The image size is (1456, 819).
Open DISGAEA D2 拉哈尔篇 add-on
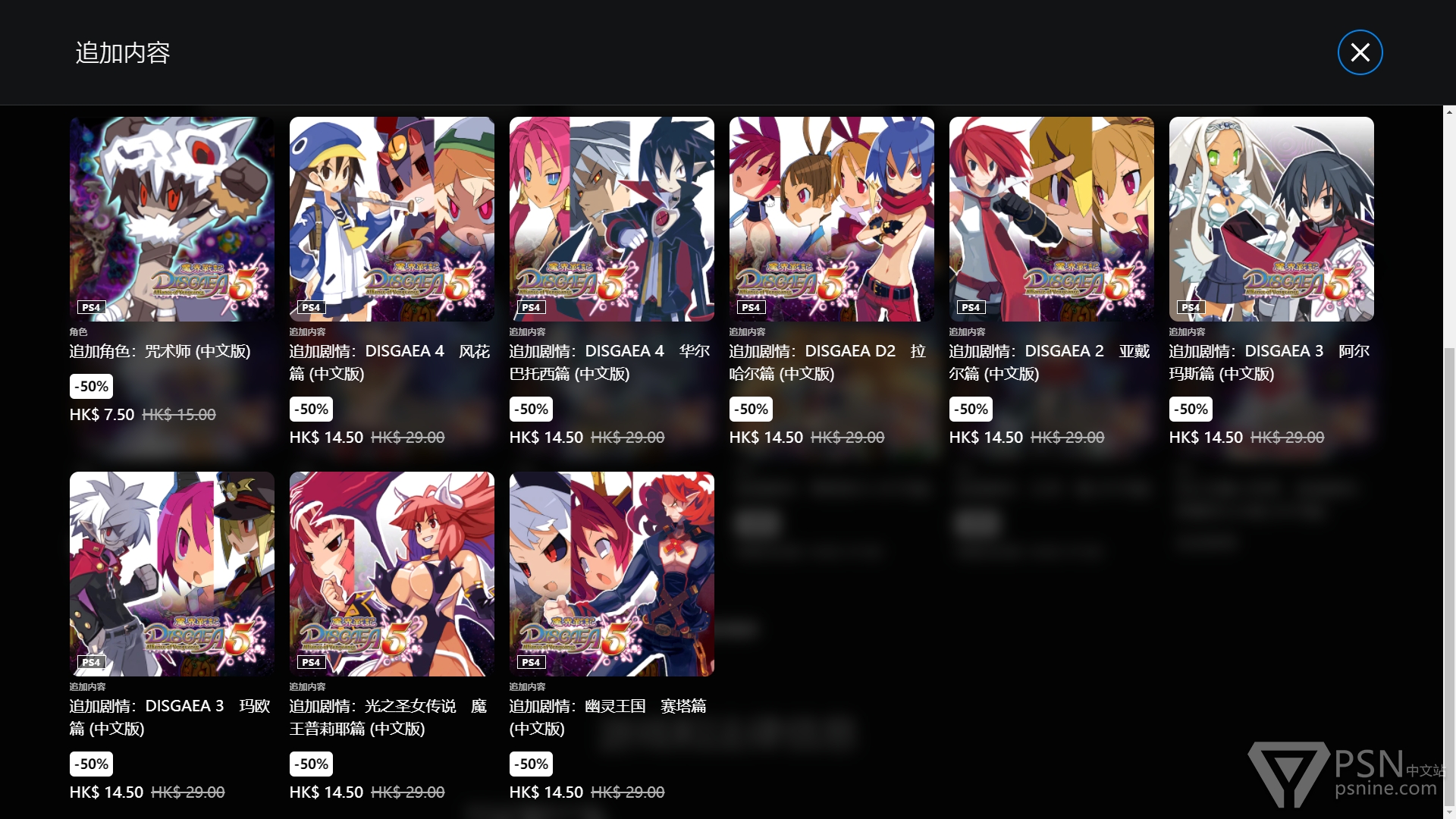click(x=831, y=219)
